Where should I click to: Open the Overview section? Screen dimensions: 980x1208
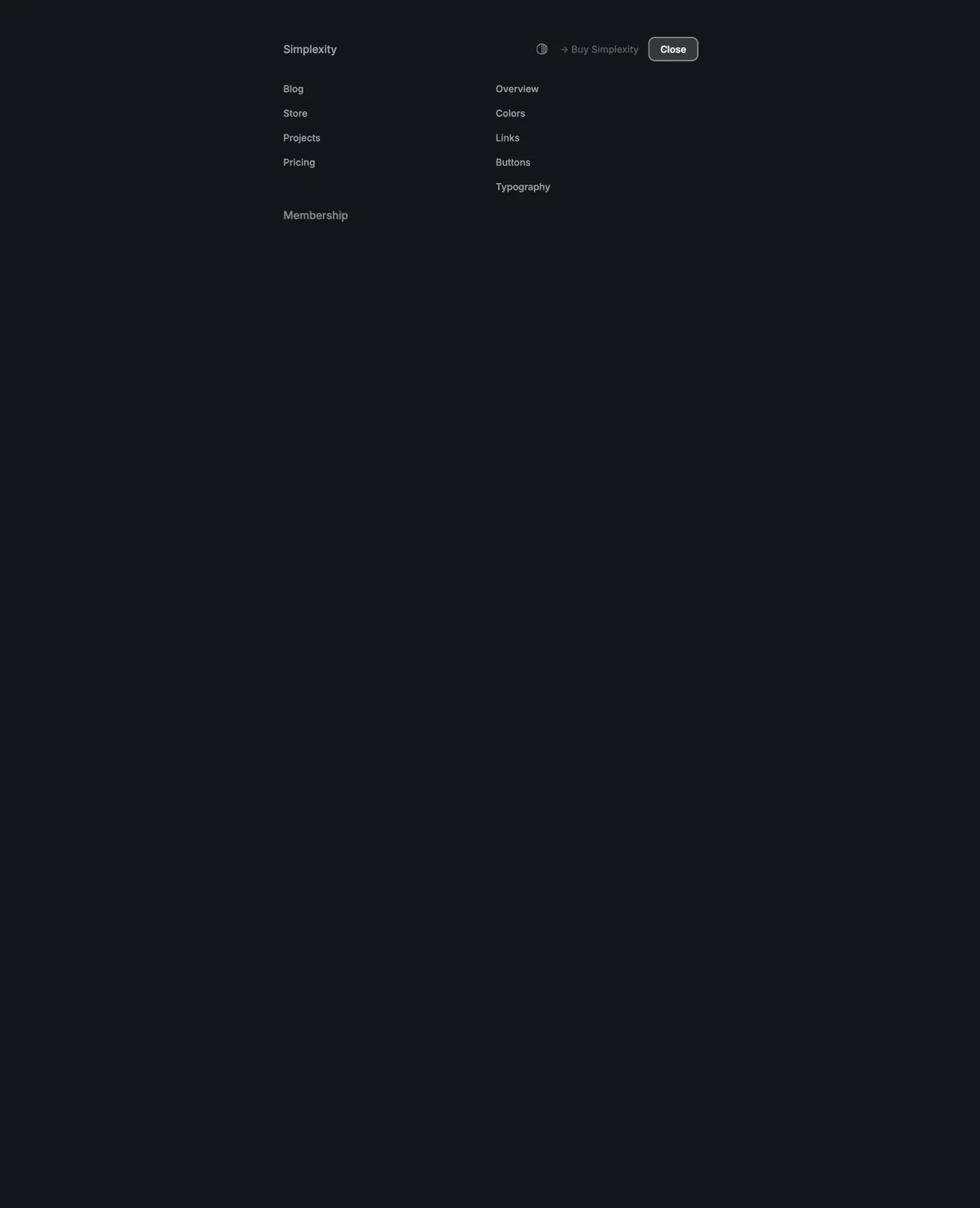pyautogui.click(x=516, y=89)
